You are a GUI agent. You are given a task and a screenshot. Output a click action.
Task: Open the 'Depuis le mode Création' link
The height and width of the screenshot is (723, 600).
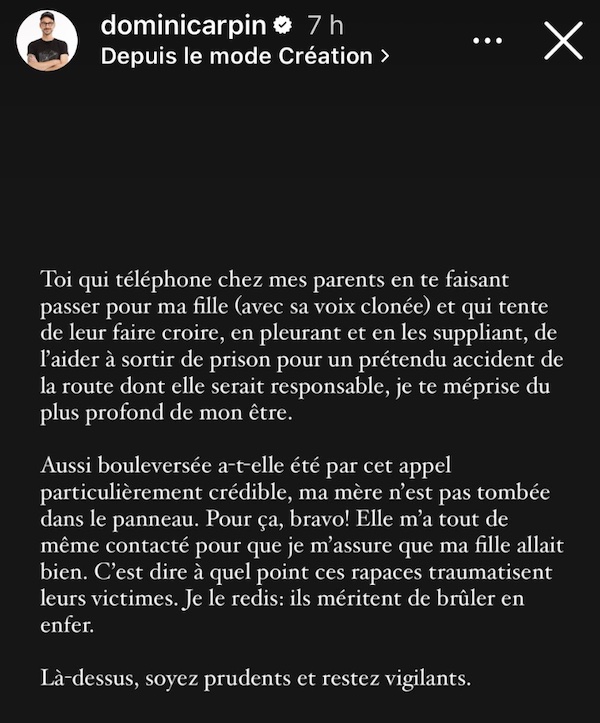[x=245, y=56]
